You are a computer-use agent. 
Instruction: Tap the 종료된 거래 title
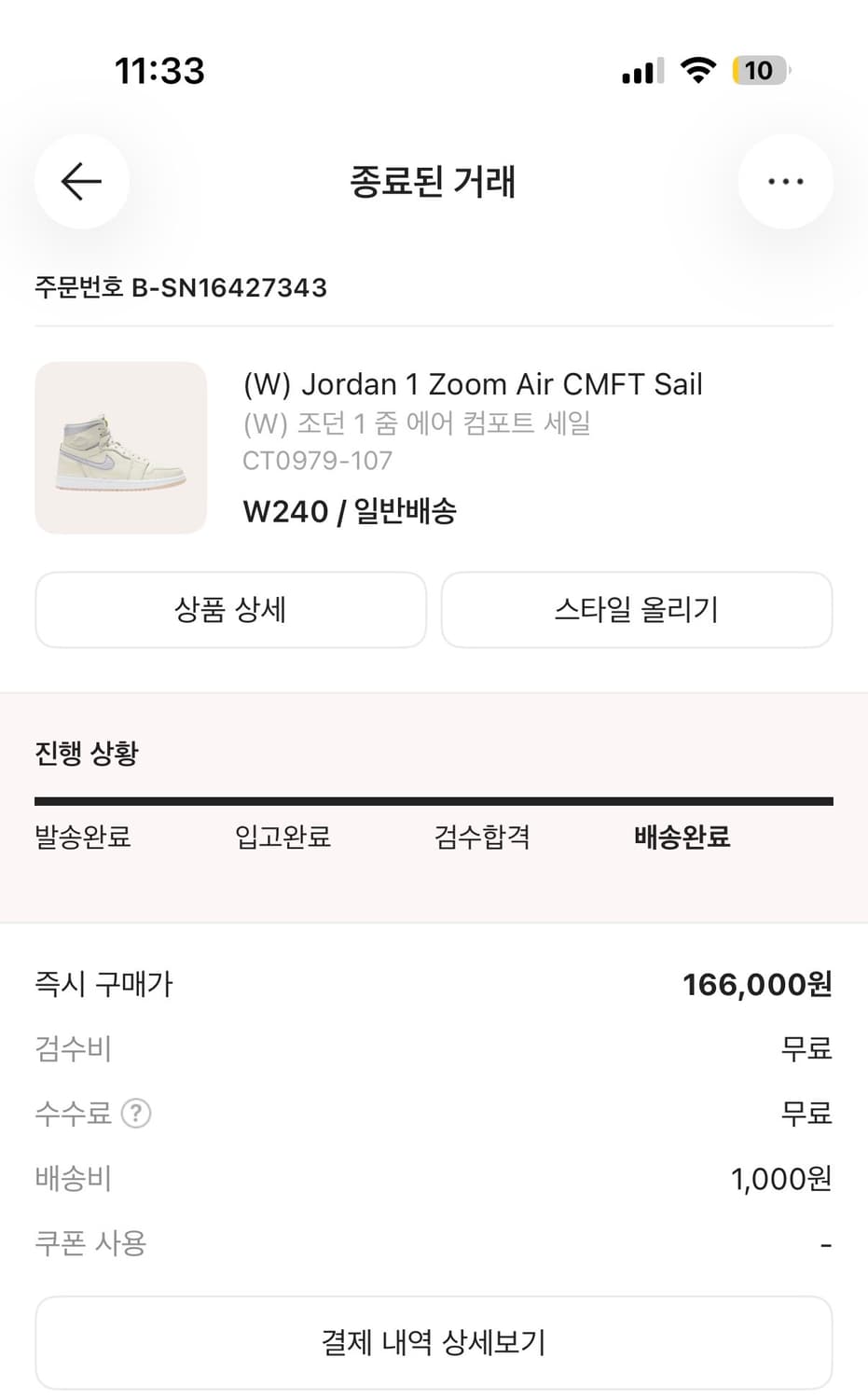434,182
